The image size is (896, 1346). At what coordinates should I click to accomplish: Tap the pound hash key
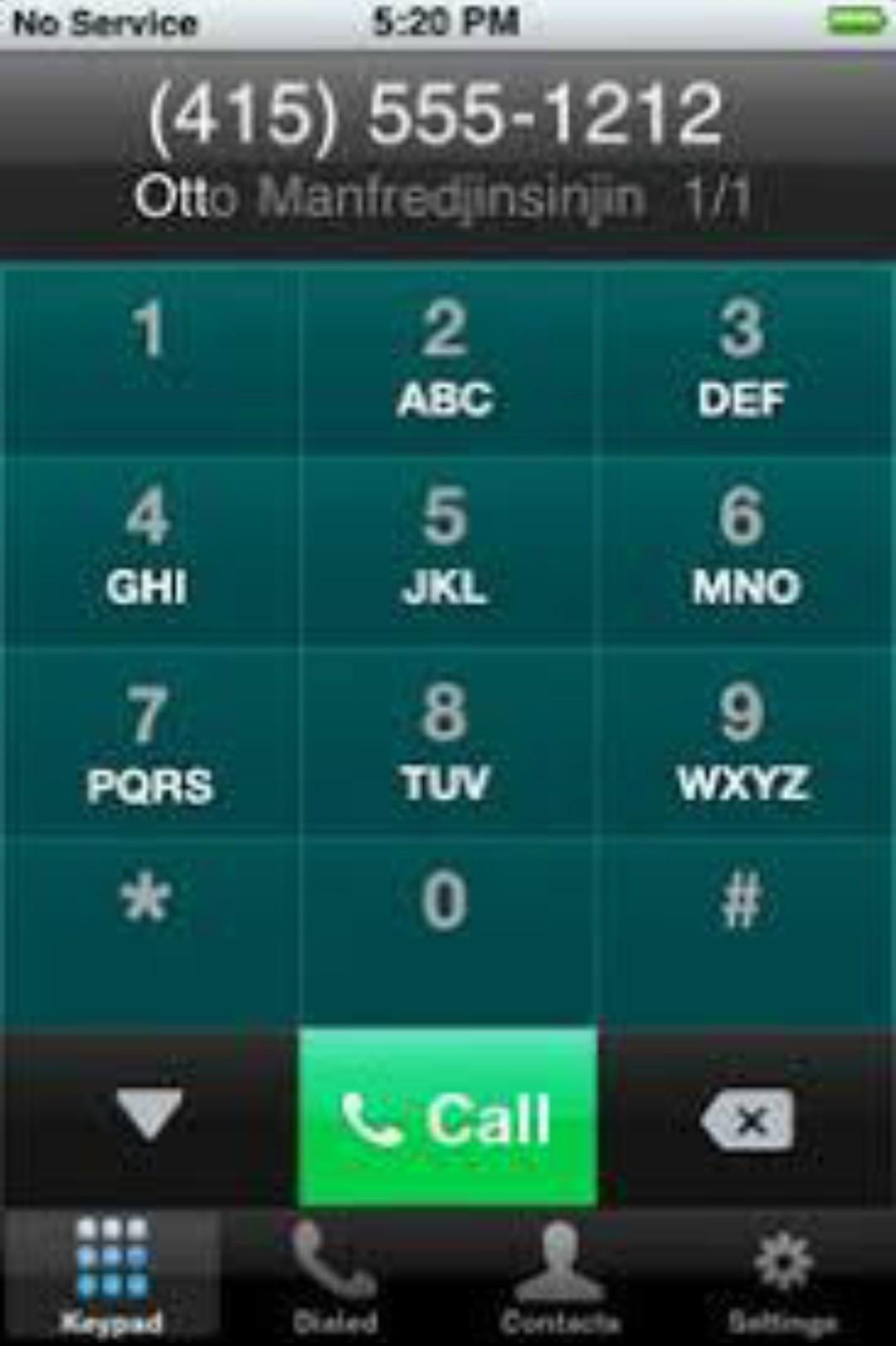(x=741, y=913)
